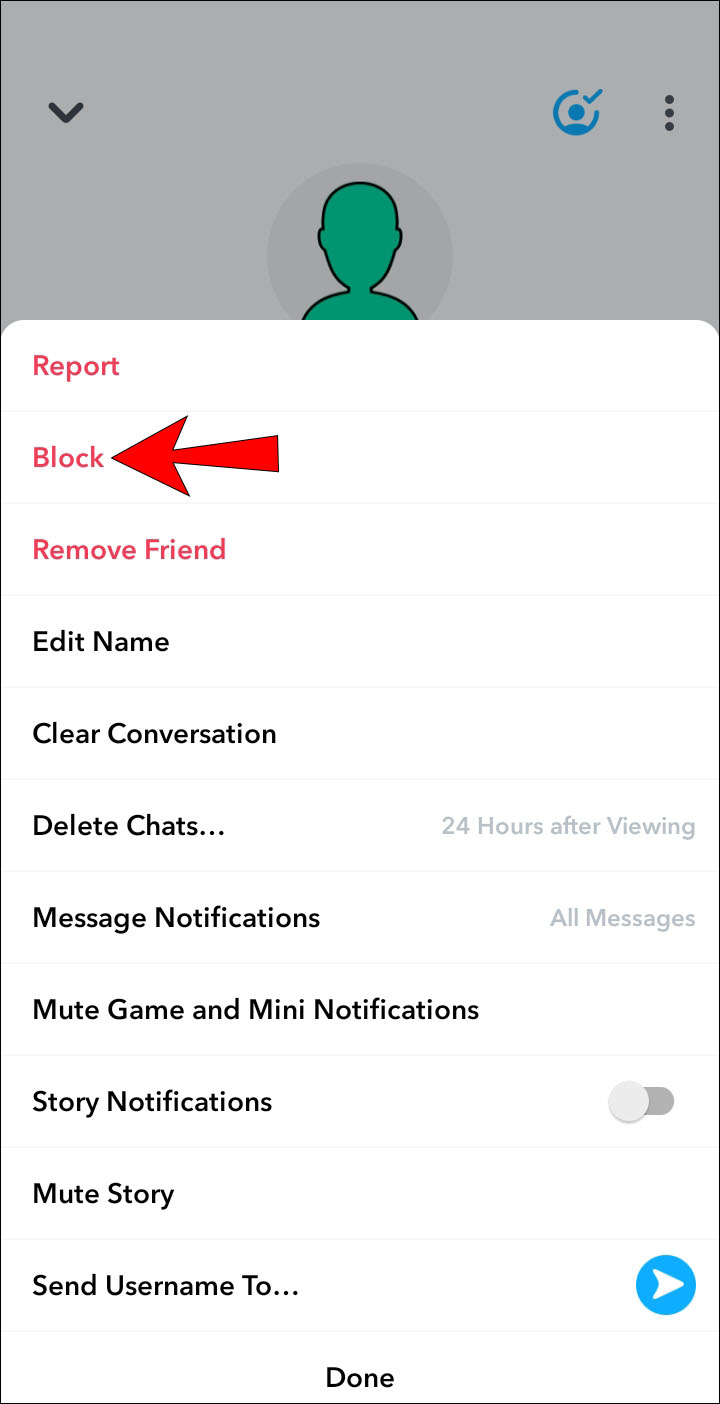Open the three-dot overflow menu
The height and width of the screenshot is (1404, 720).
pyautogui.click(x=669, y=113)
